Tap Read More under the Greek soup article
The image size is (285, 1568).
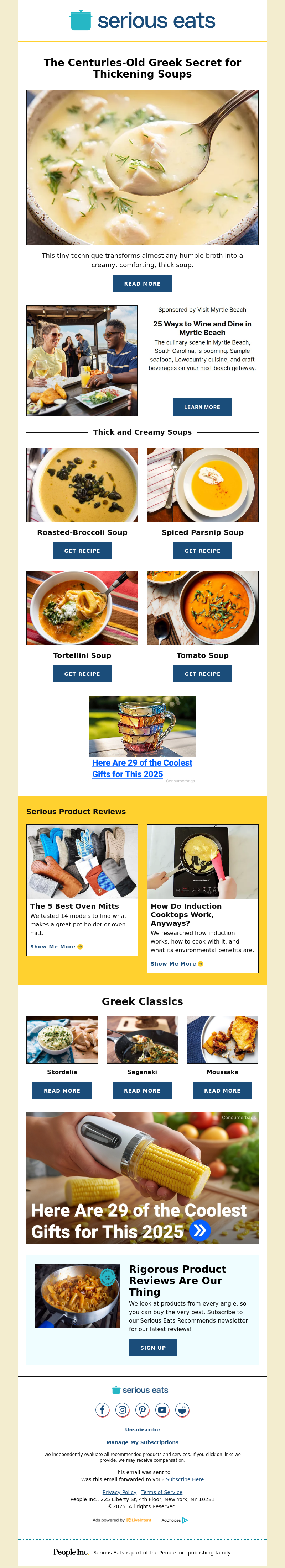pos(142,284)
